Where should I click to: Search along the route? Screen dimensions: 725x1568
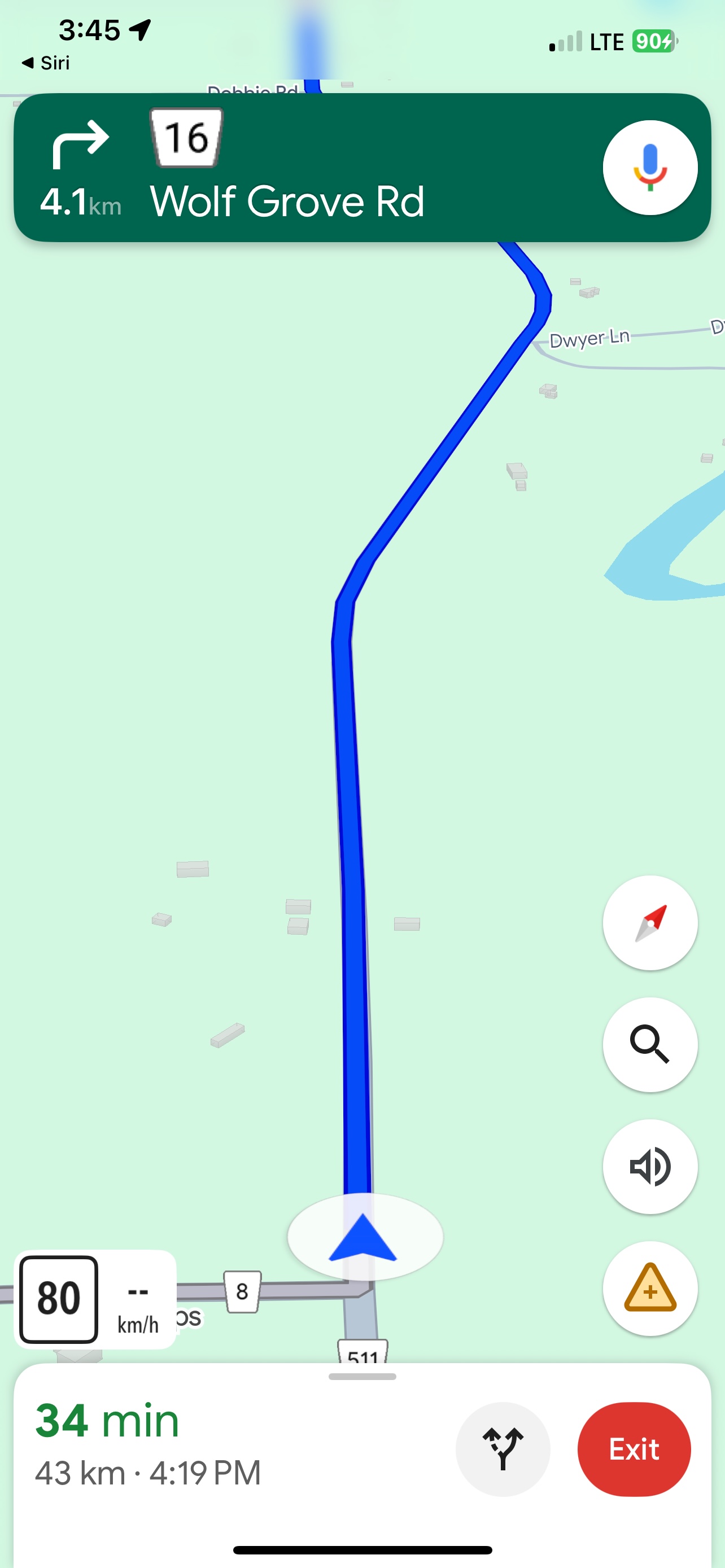coord(649,1044)
